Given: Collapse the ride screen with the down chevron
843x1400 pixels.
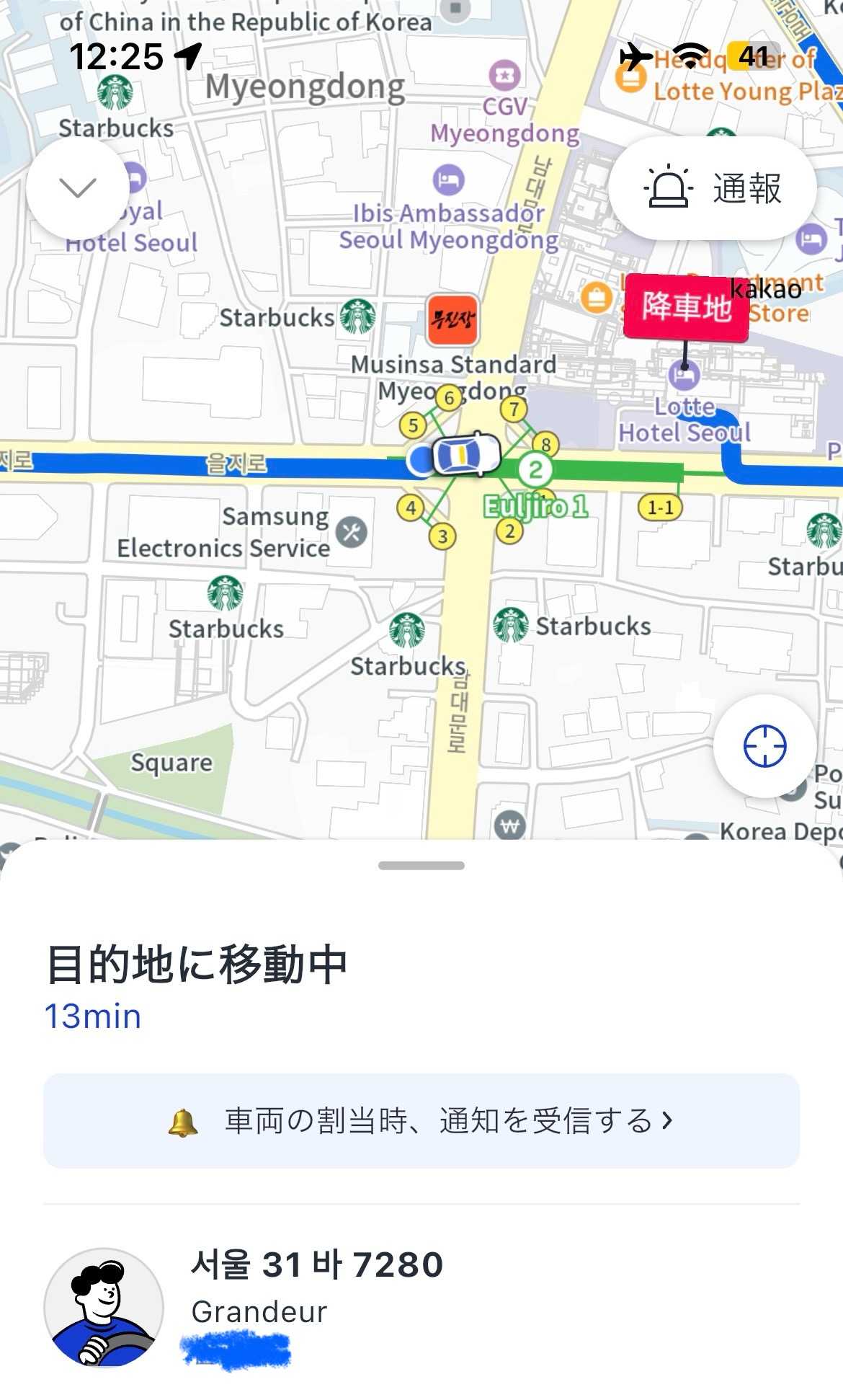Looking at the screenshot, I should (x=77, y=189).
